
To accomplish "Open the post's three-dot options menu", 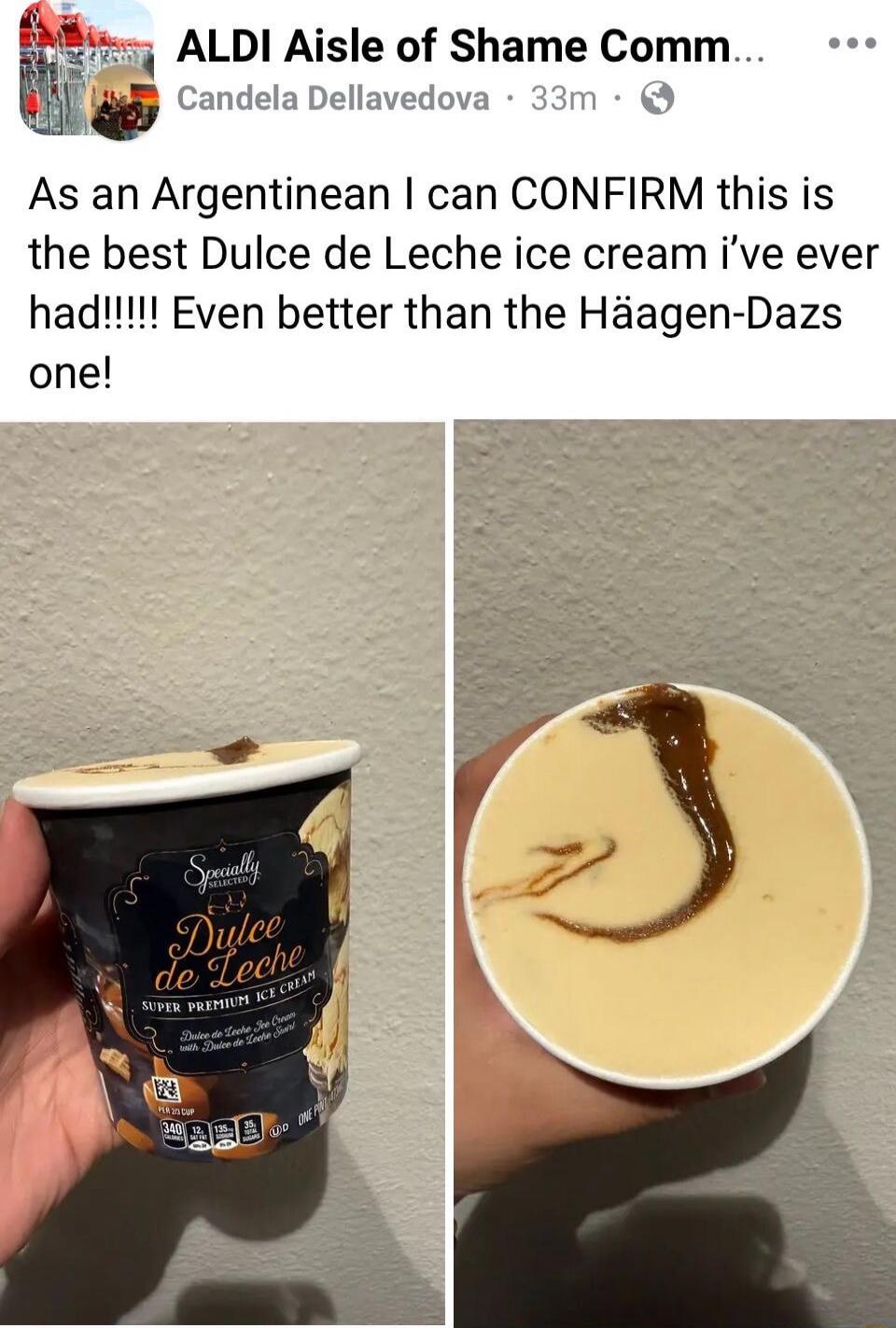I will pos(852,44).
